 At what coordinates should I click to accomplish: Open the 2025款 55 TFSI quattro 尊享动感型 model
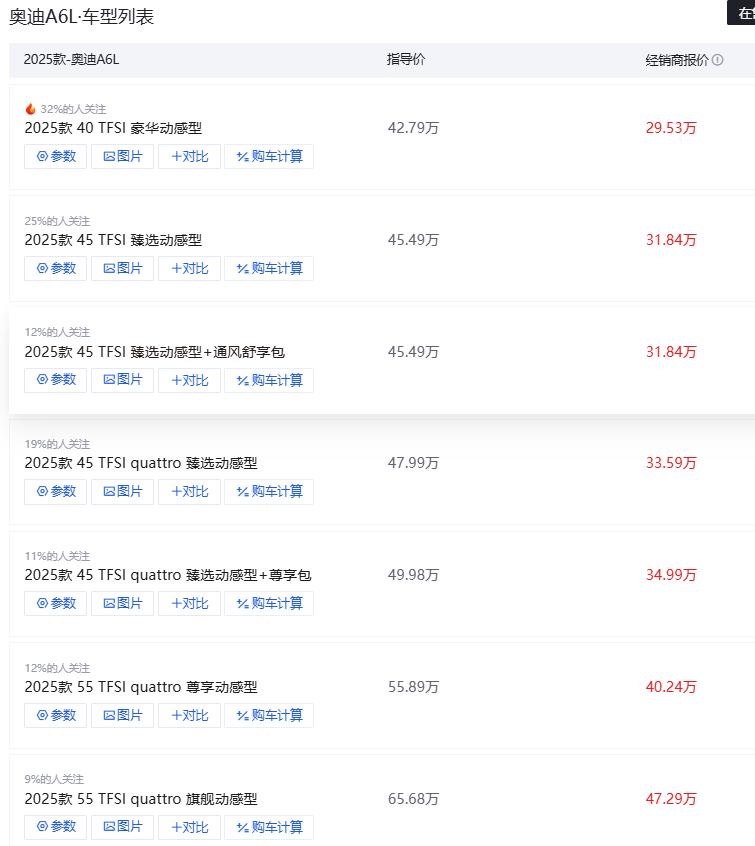pos(140,687)
